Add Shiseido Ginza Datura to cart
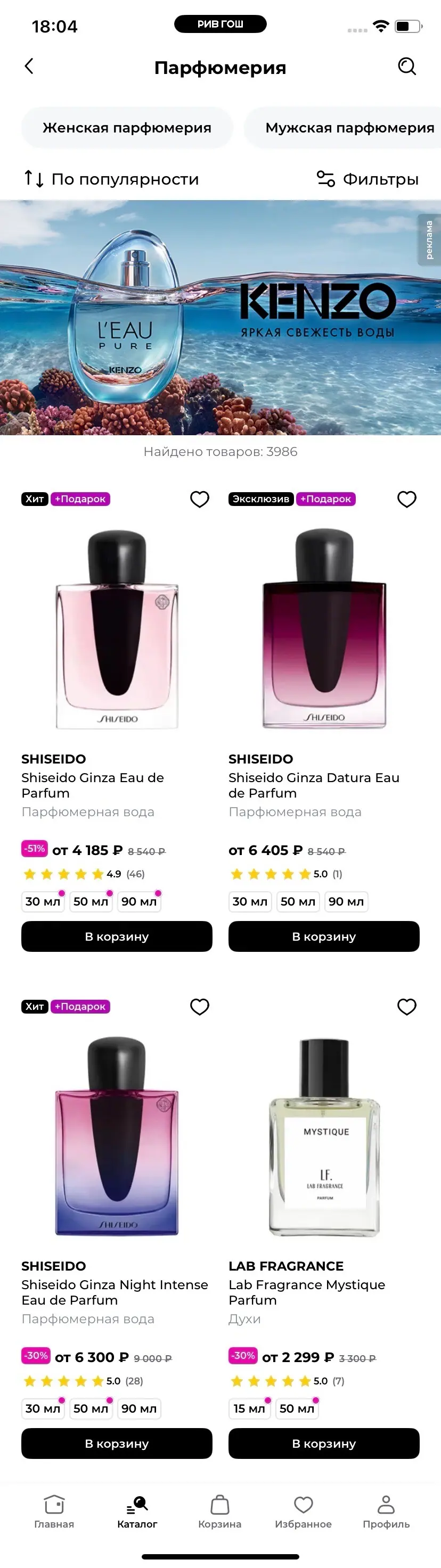Image resolution: width=441 pixels, height=1568 pixels. [x=324, y=936]
